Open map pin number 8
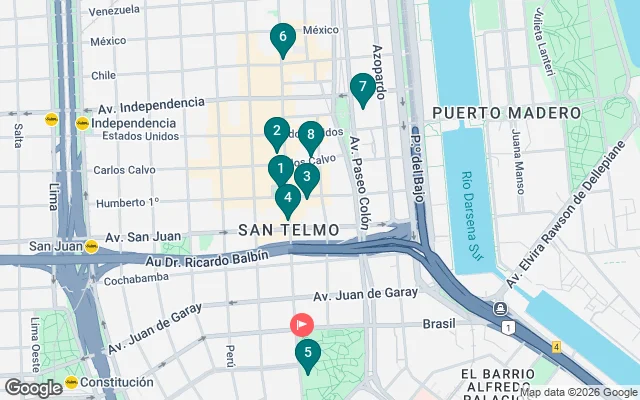Image resolution: width=640 pixels, height=400 pixels. coord(311,135)
